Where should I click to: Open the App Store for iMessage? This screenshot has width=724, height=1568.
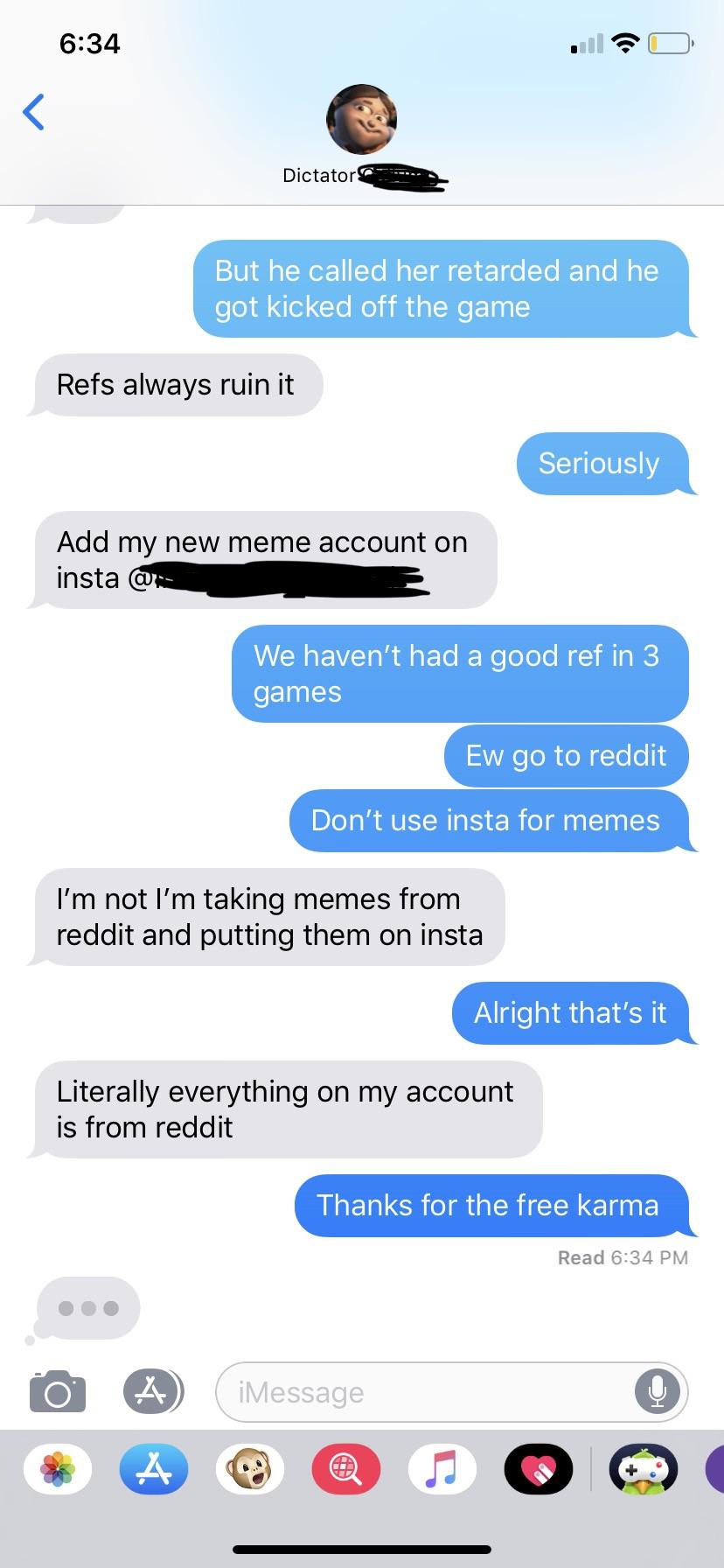(154, 1469)
